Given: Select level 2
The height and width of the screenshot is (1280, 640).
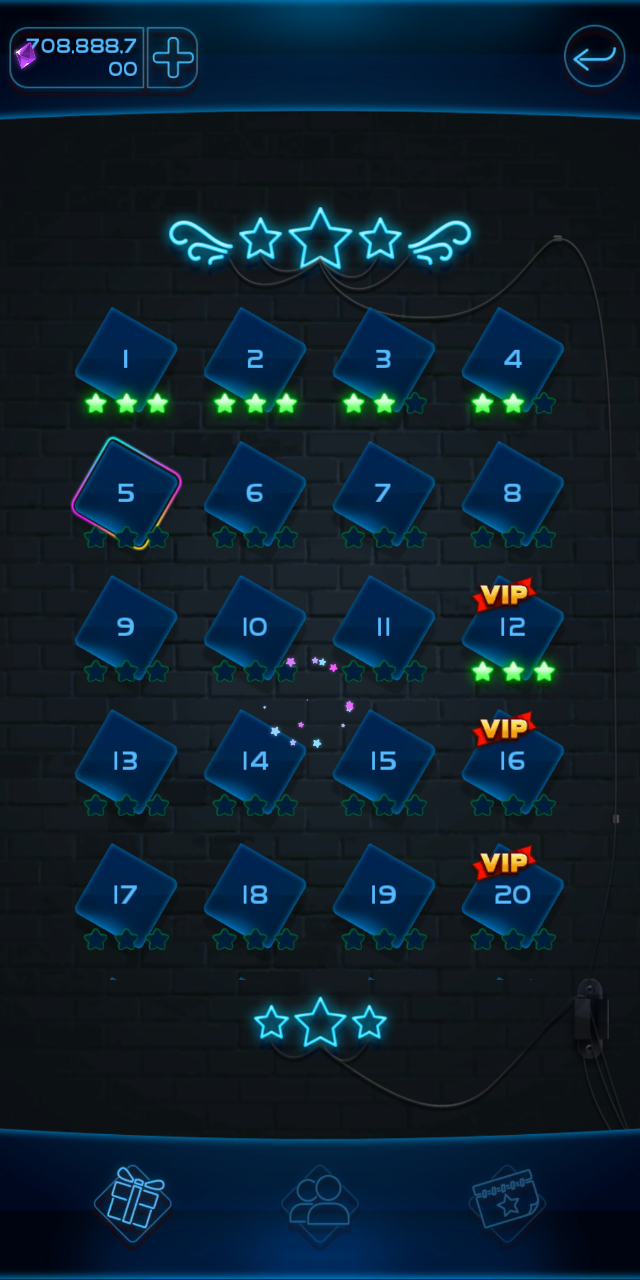Looking at the screenshot, I should click(255, 360).
